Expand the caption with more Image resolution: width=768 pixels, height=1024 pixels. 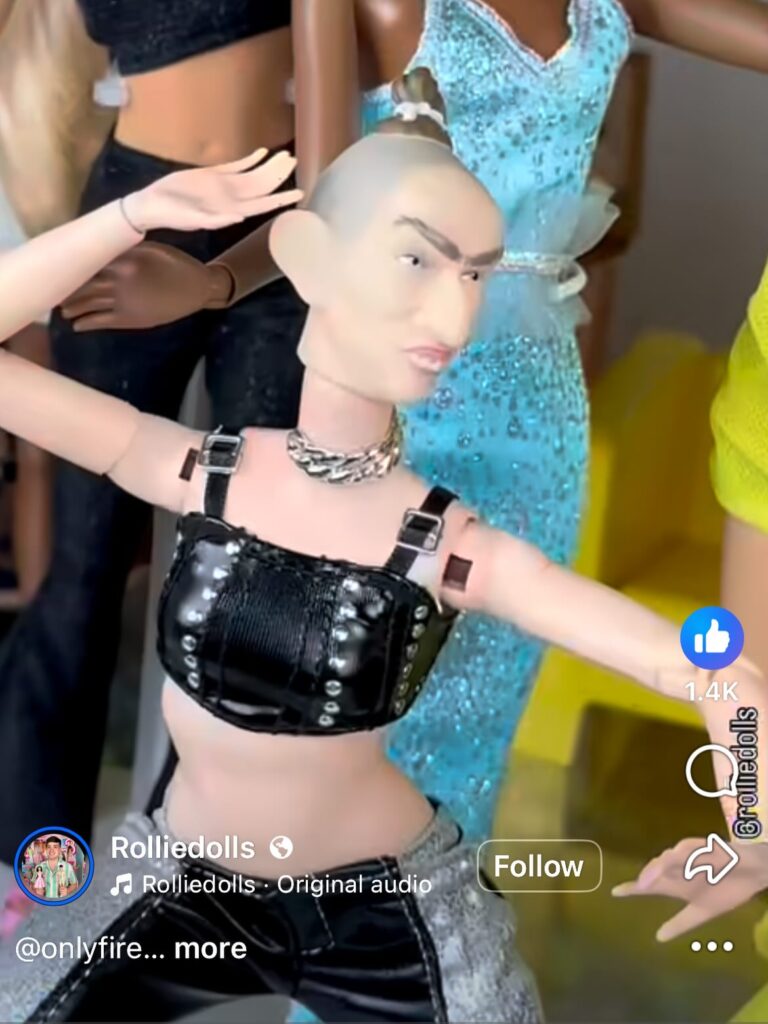(x=210, y=948)
